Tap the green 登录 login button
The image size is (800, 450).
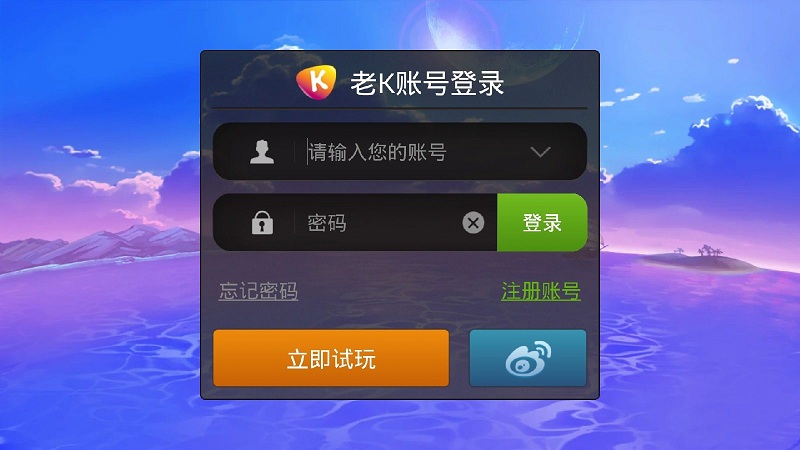click(x=541, y=223)
